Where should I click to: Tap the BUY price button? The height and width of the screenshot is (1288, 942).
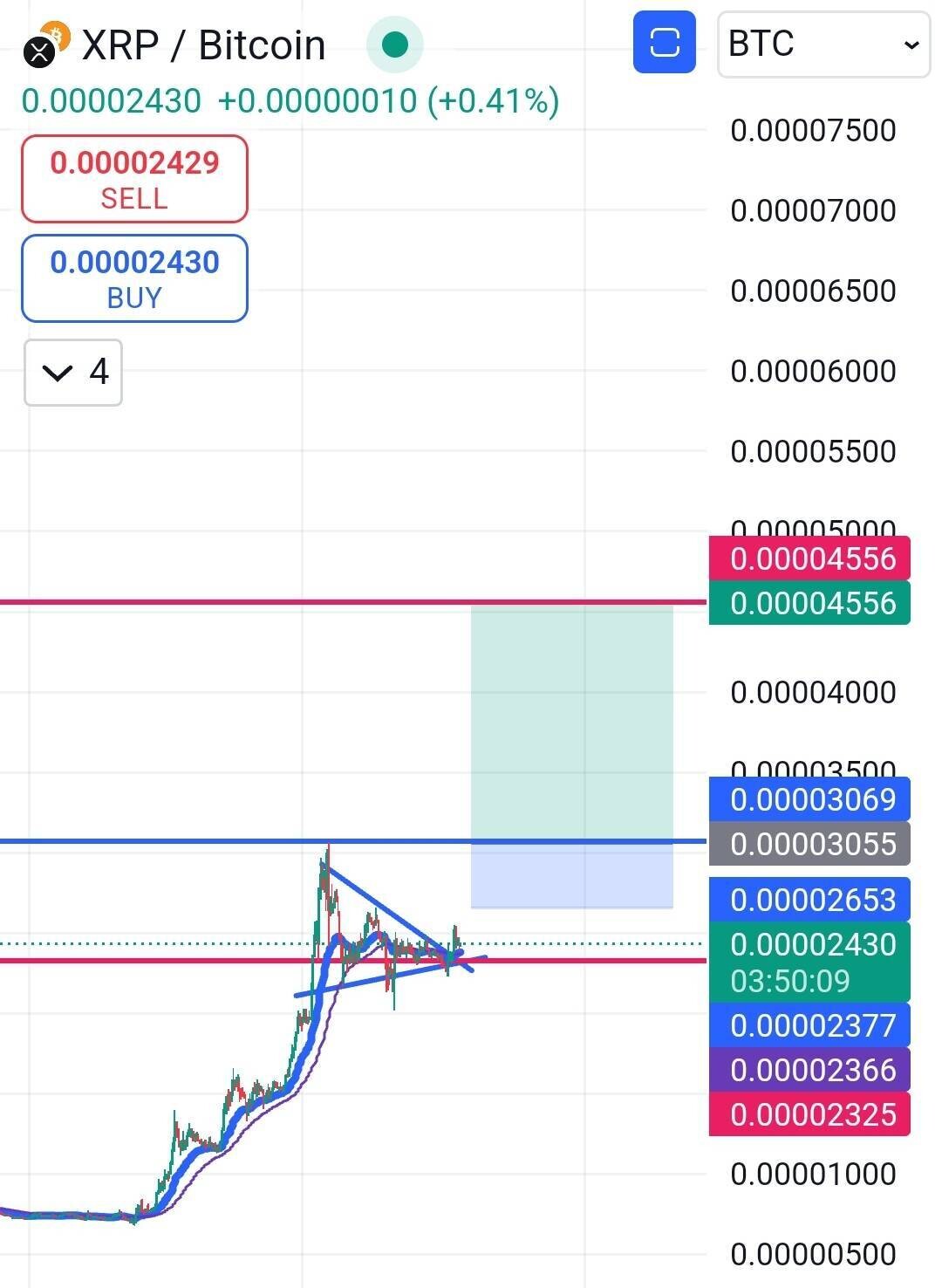tap(134, 278)
